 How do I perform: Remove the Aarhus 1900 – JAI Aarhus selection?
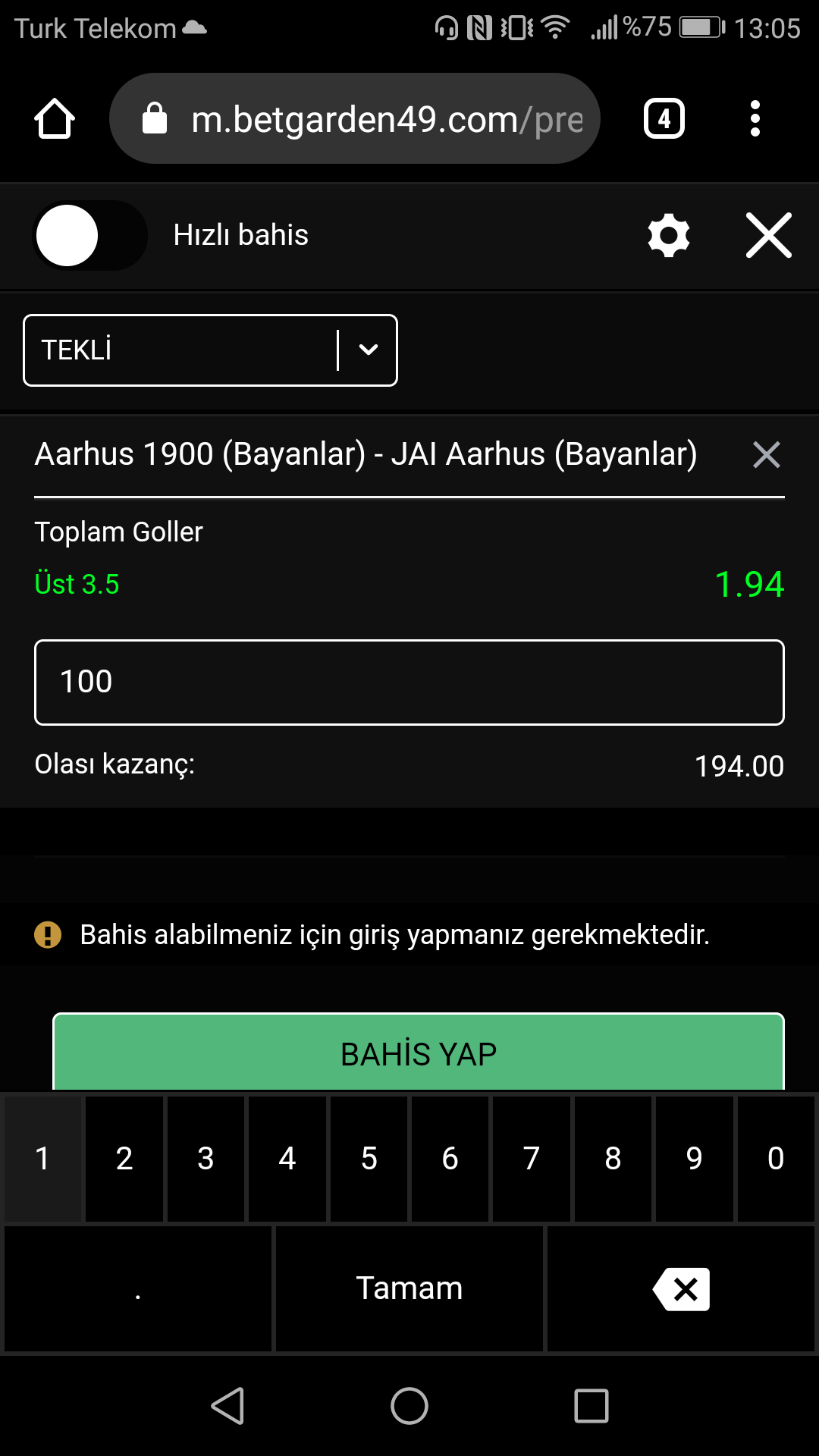[766, 455]
